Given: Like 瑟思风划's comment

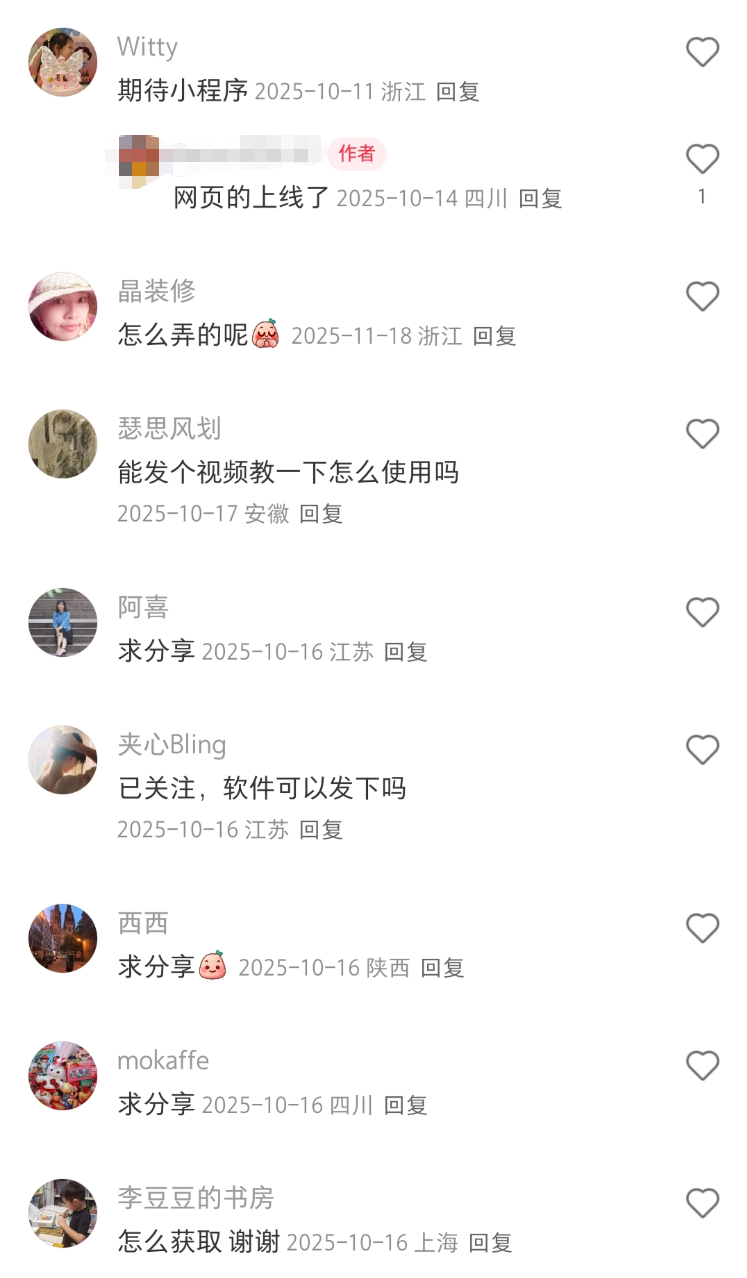Looking at the screenshot, I should [702, 434].
